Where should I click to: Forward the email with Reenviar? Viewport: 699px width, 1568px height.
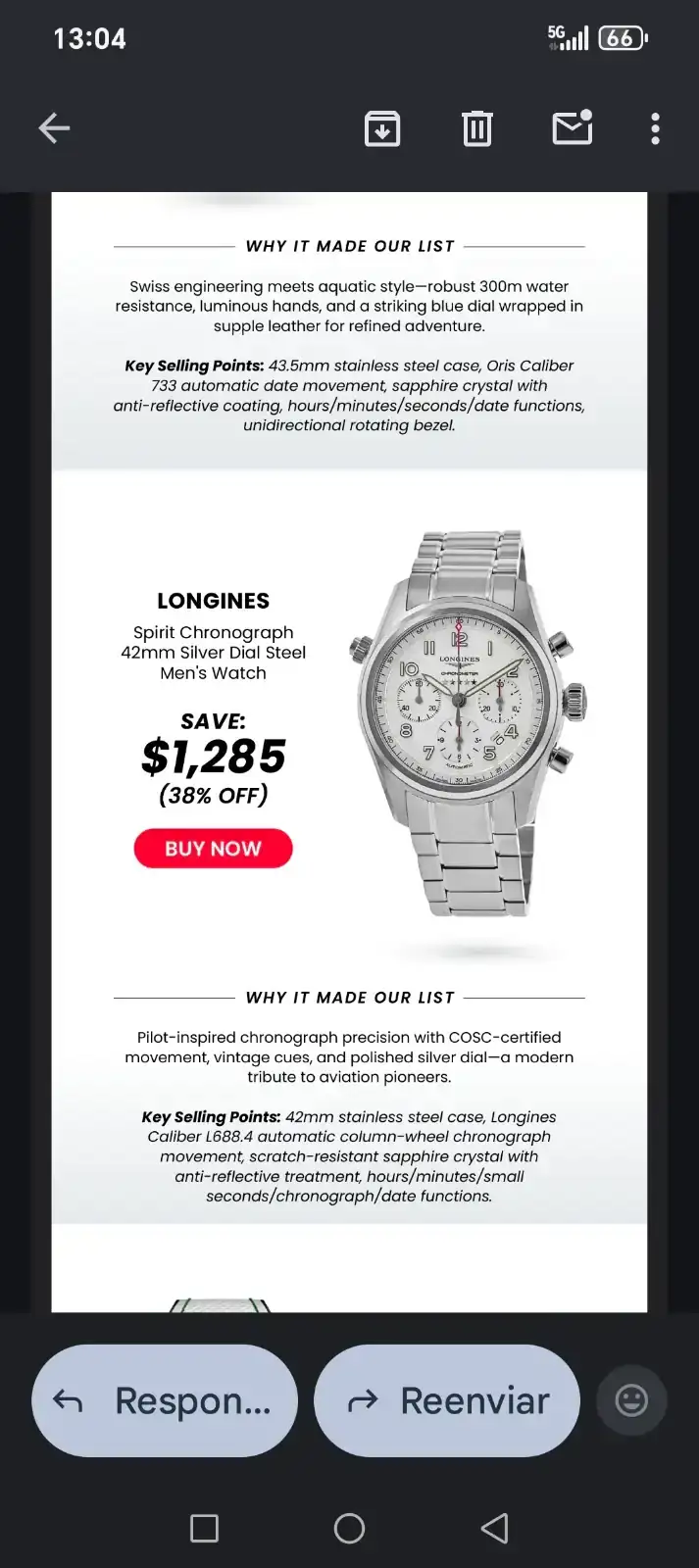point(447,1400)
